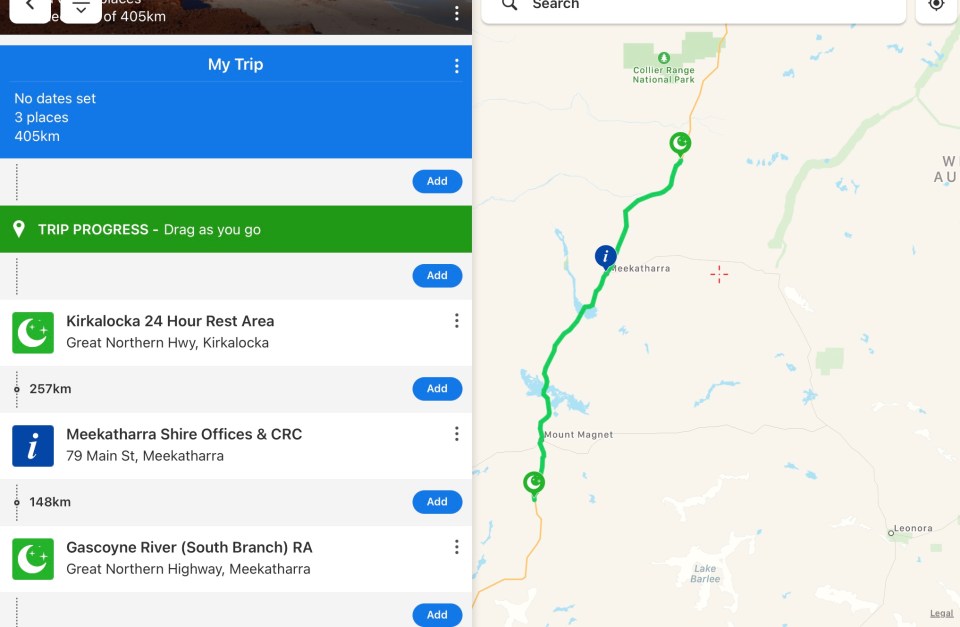Viewport: 960px width, 627px height.
Task: Select the blue info pin at Meekatharra
Action: click(x=605, y=257)
